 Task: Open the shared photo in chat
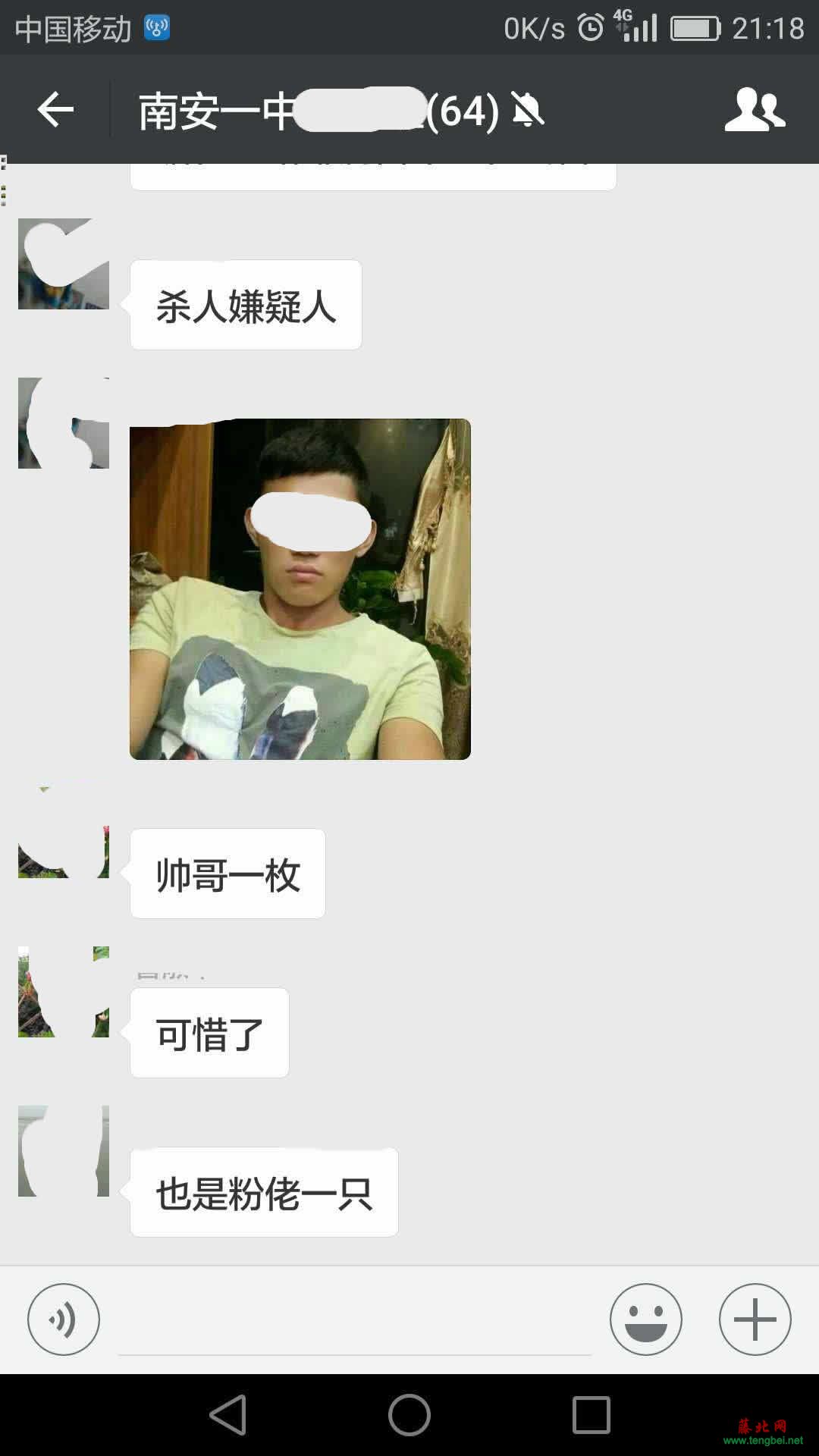pyautogui.click(x=300, y=589)
